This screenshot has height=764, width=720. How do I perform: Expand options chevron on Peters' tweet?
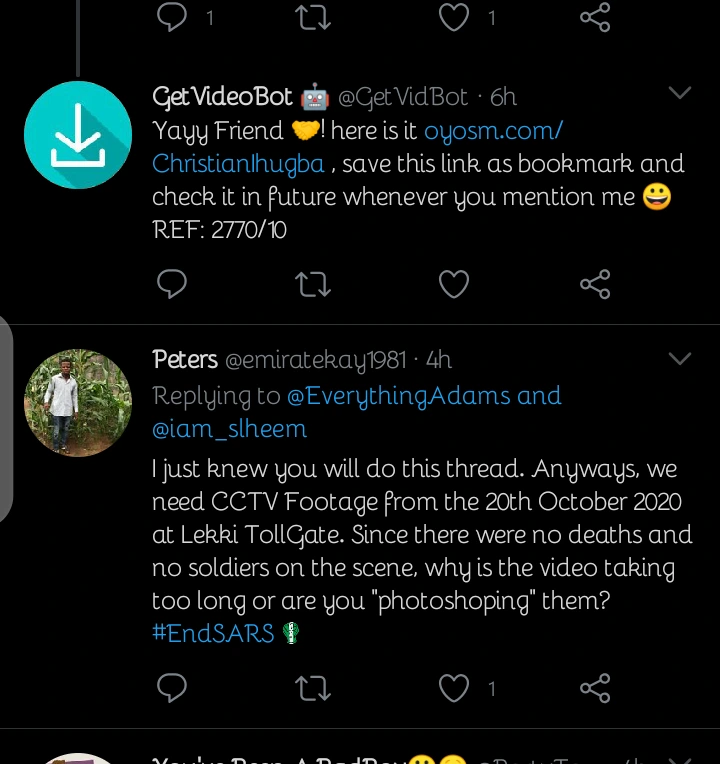point(680,358)
